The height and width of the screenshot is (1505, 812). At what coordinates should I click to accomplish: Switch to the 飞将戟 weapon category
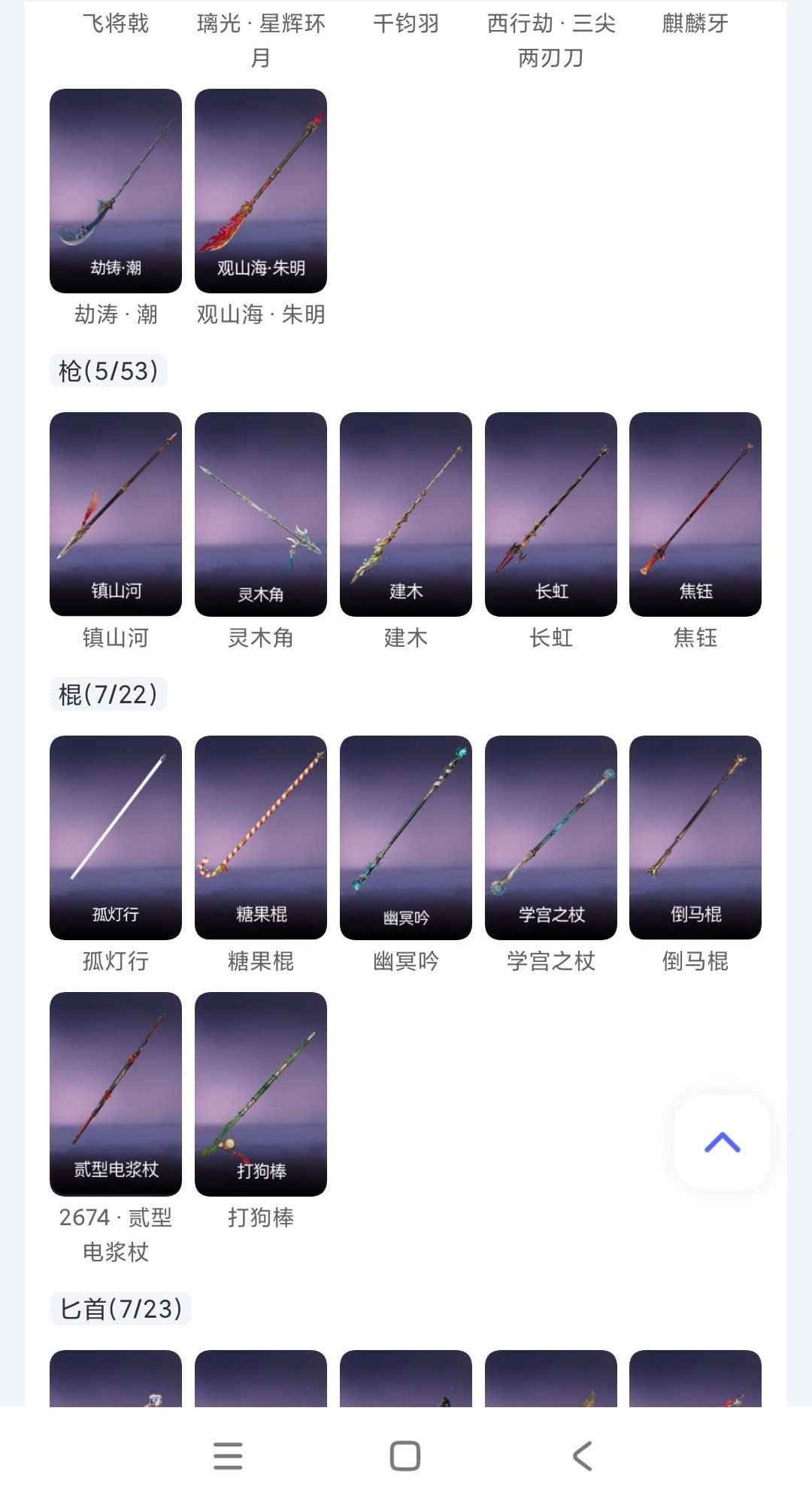click(116, 25)
